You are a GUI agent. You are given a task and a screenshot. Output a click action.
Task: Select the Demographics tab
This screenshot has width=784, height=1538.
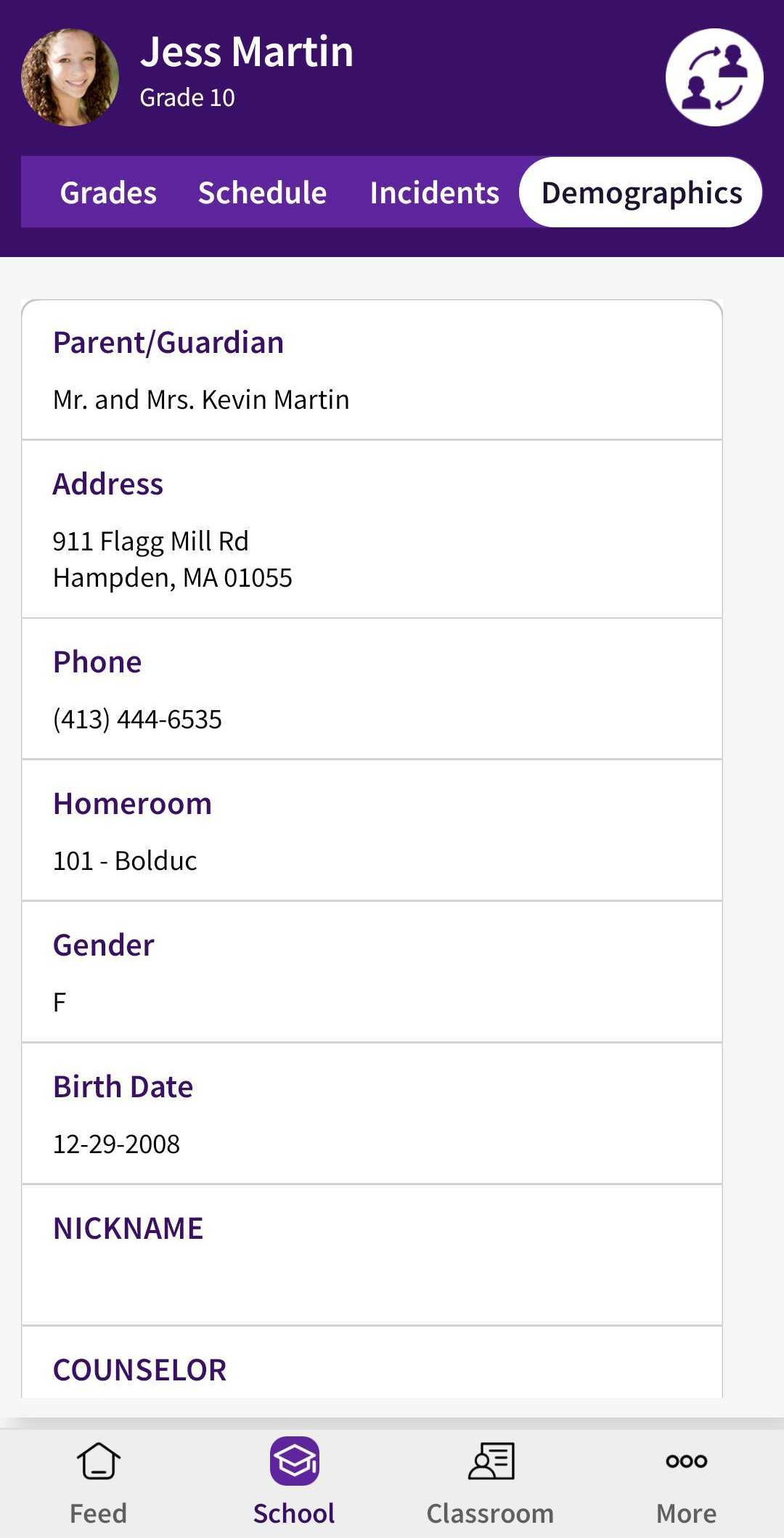coord(641,192)
